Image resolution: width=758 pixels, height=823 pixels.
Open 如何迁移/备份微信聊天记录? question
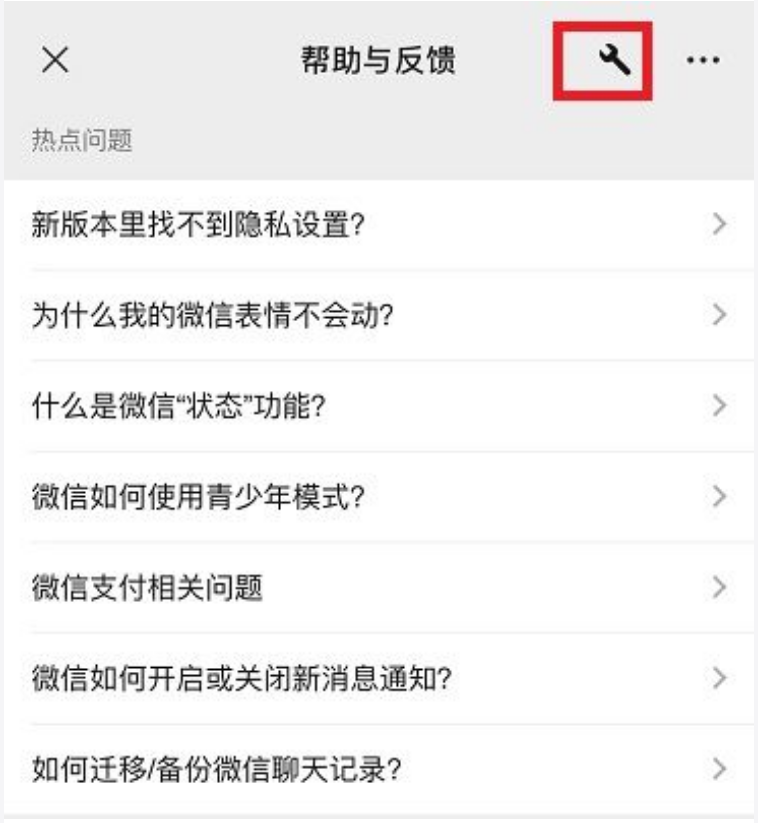379,769
